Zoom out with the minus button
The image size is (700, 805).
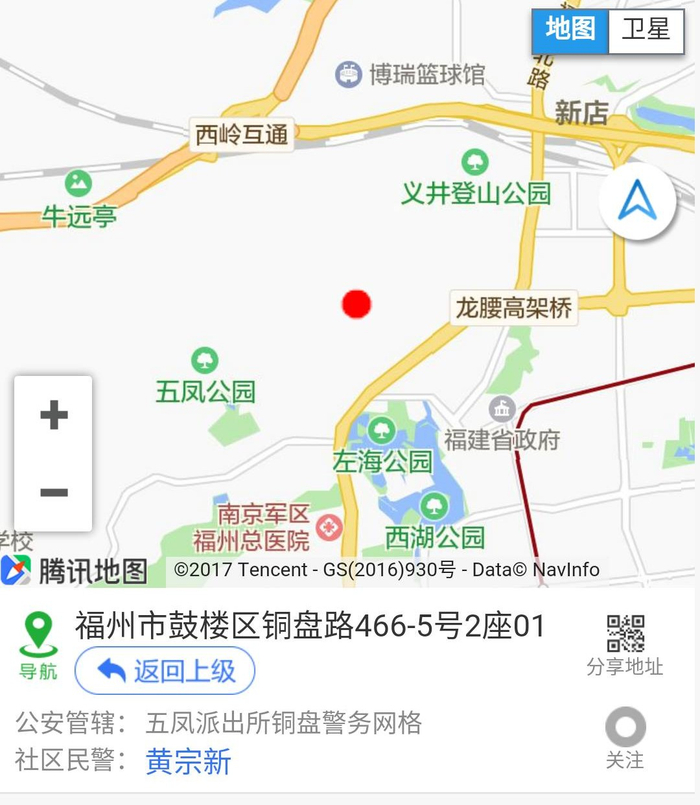[x=53, y=492]
